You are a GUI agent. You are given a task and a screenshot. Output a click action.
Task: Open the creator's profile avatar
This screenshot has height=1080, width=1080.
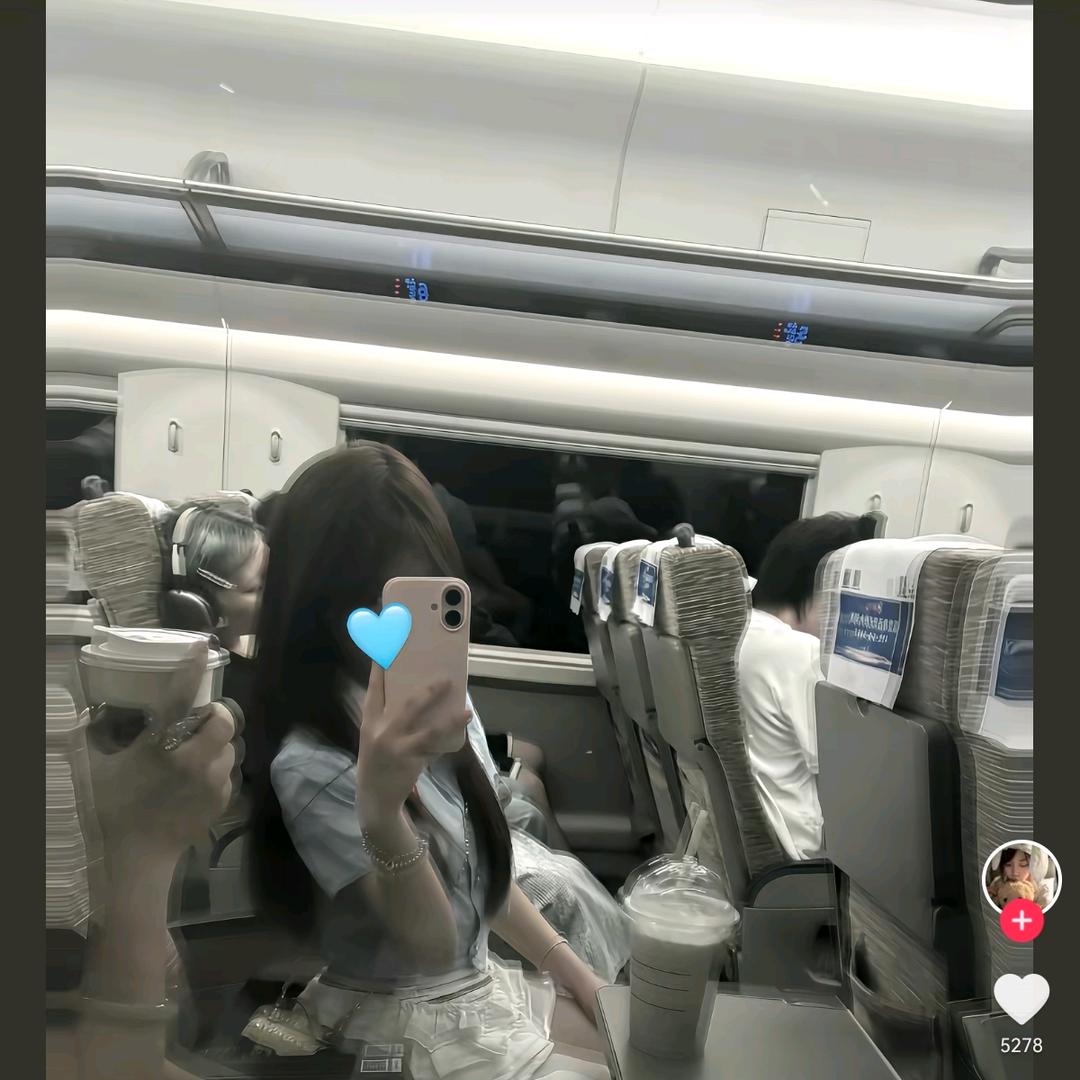click(x=1021, y=877)
